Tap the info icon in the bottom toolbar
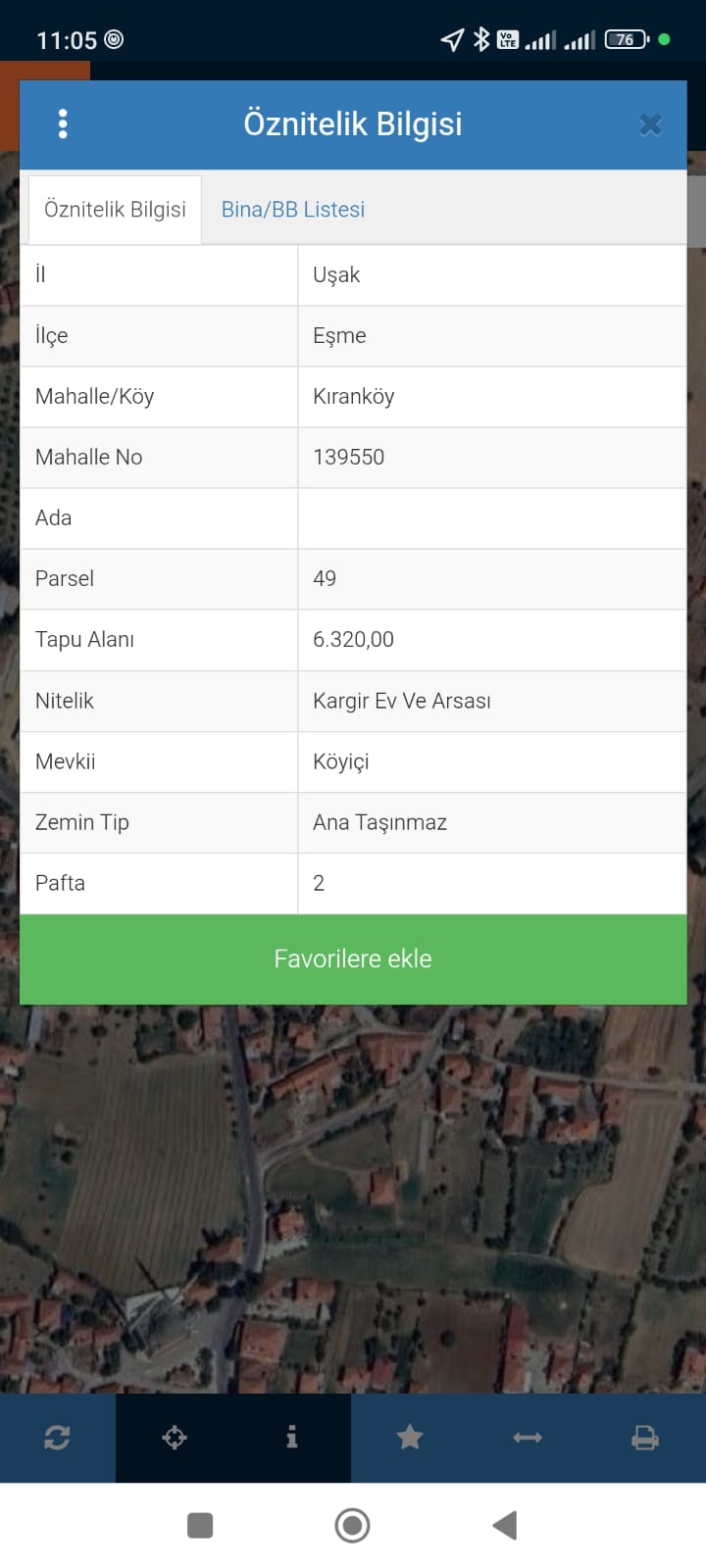The width and height of the screenshot is (706, 1568). pos(291,1437)
